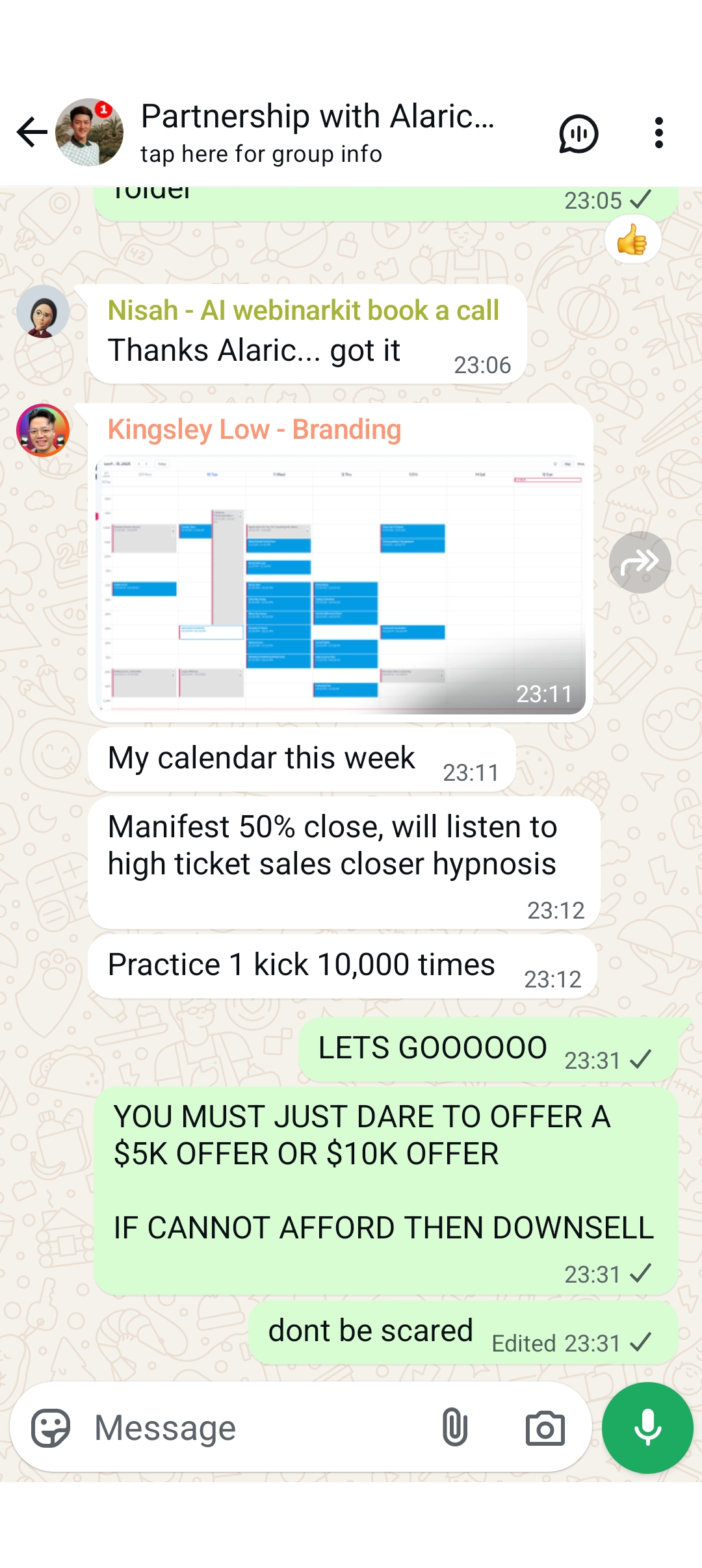The width and height of the screenshot is (702, 1568).
Task: Tap the sender name Nisah - AI webinarkit
Action: (x=303, y=310)
